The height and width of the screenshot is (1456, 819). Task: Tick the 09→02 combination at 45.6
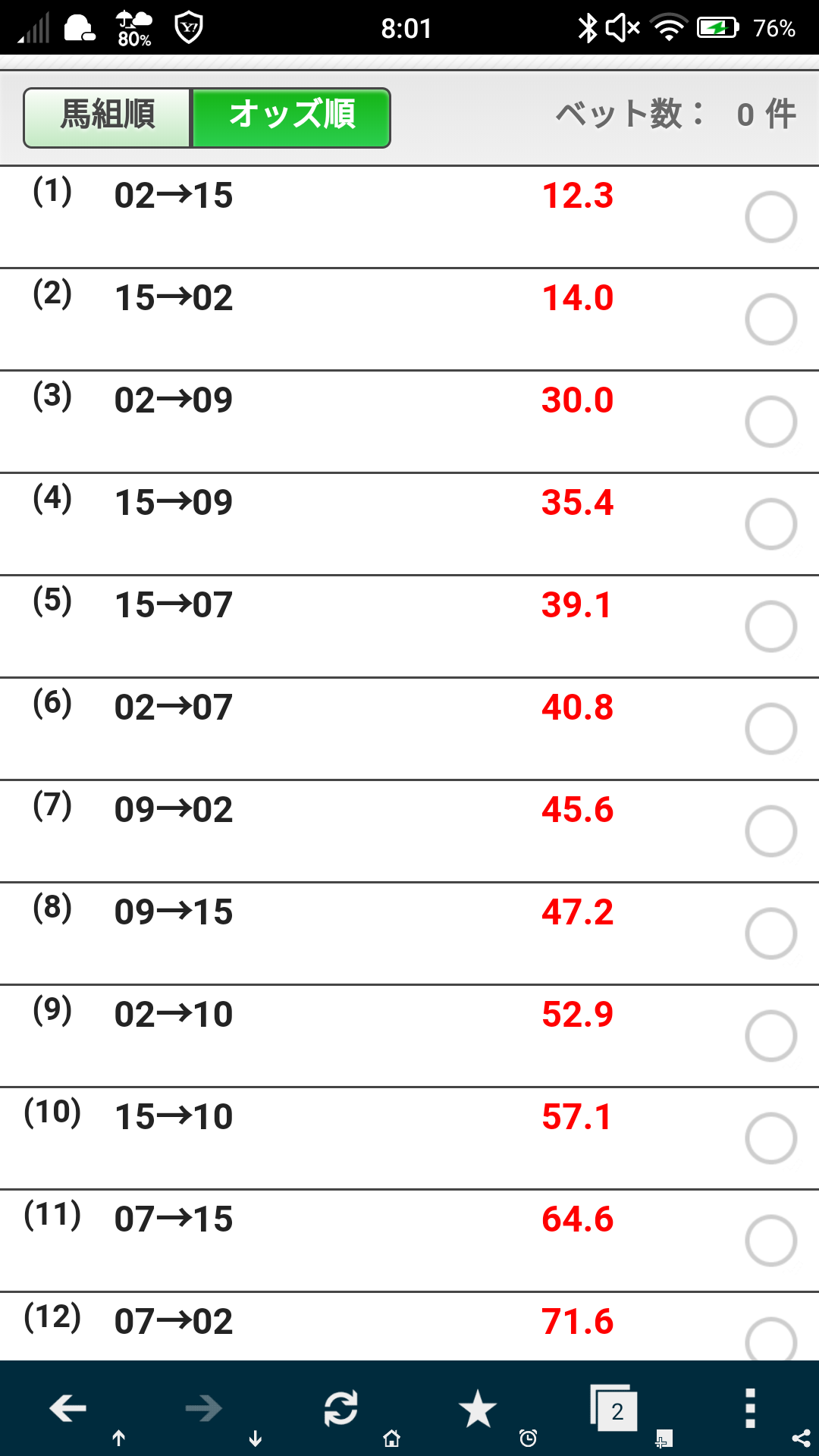[770, 832]
